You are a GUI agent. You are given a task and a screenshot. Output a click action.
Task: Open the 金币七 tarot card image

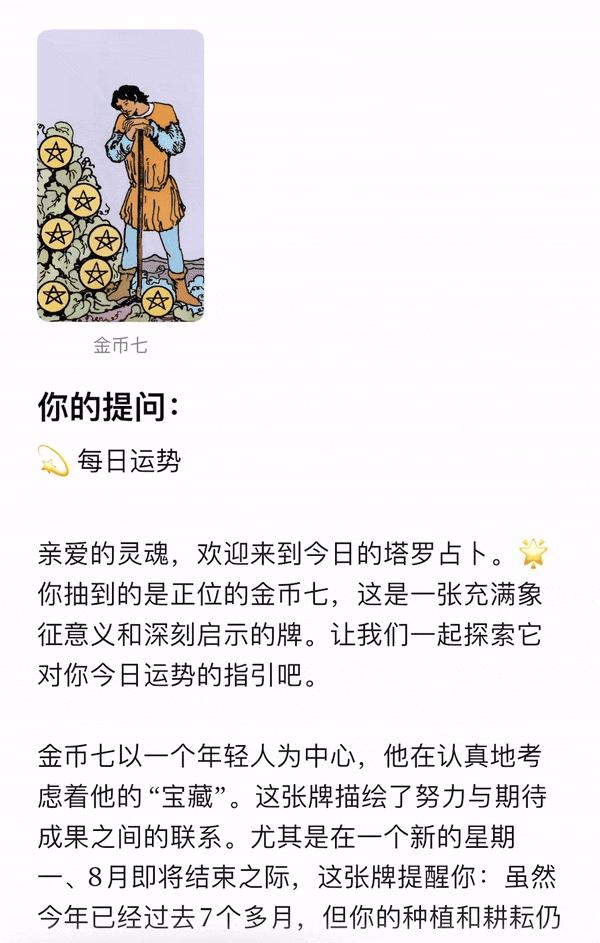point(120,176)
